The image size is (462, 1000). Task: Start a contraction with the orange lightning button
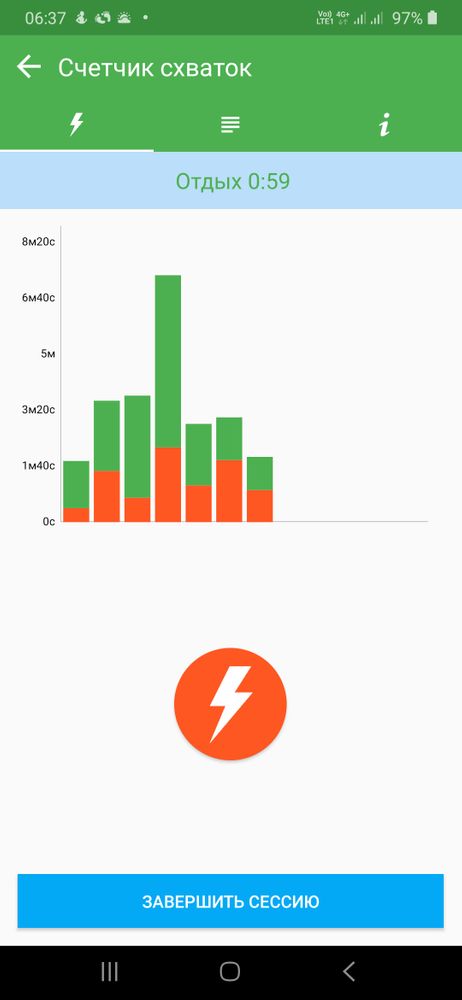click(230, 704)
